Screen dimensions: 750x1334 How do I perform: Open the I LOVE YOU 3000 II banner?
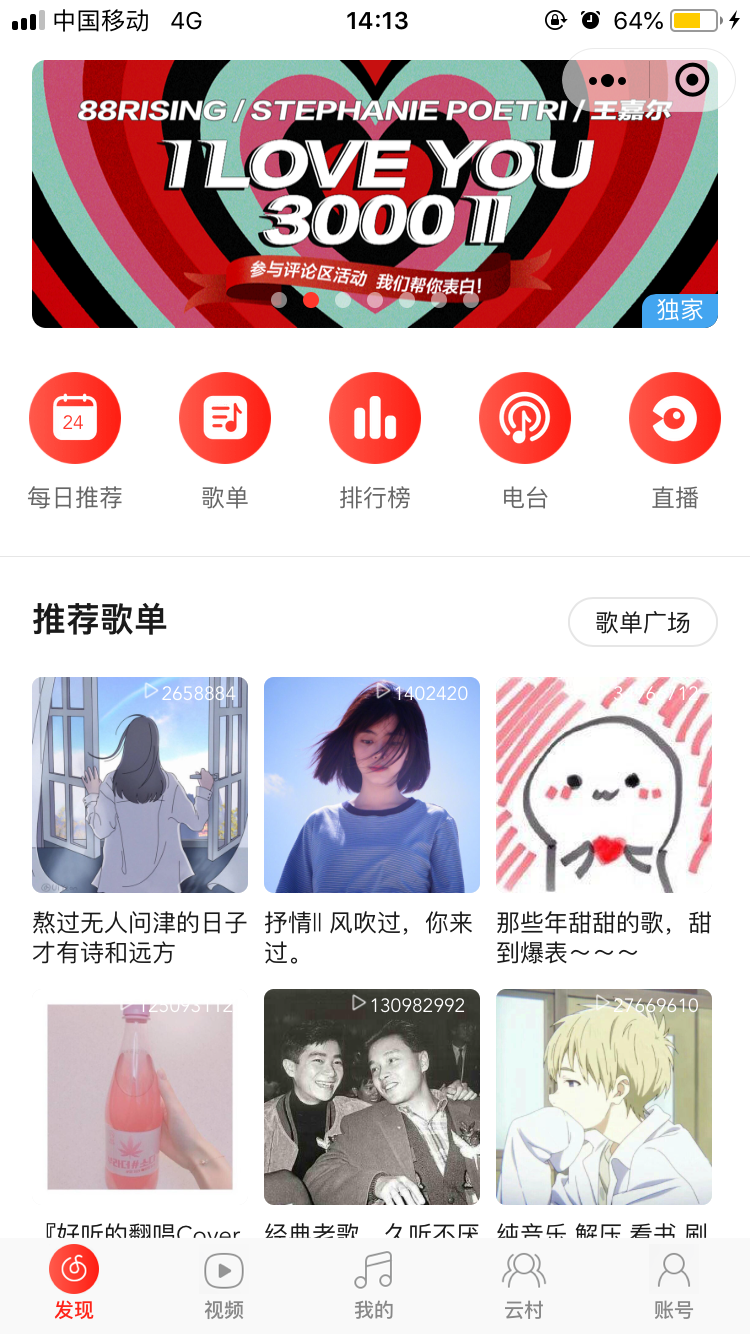pos(375,193)
